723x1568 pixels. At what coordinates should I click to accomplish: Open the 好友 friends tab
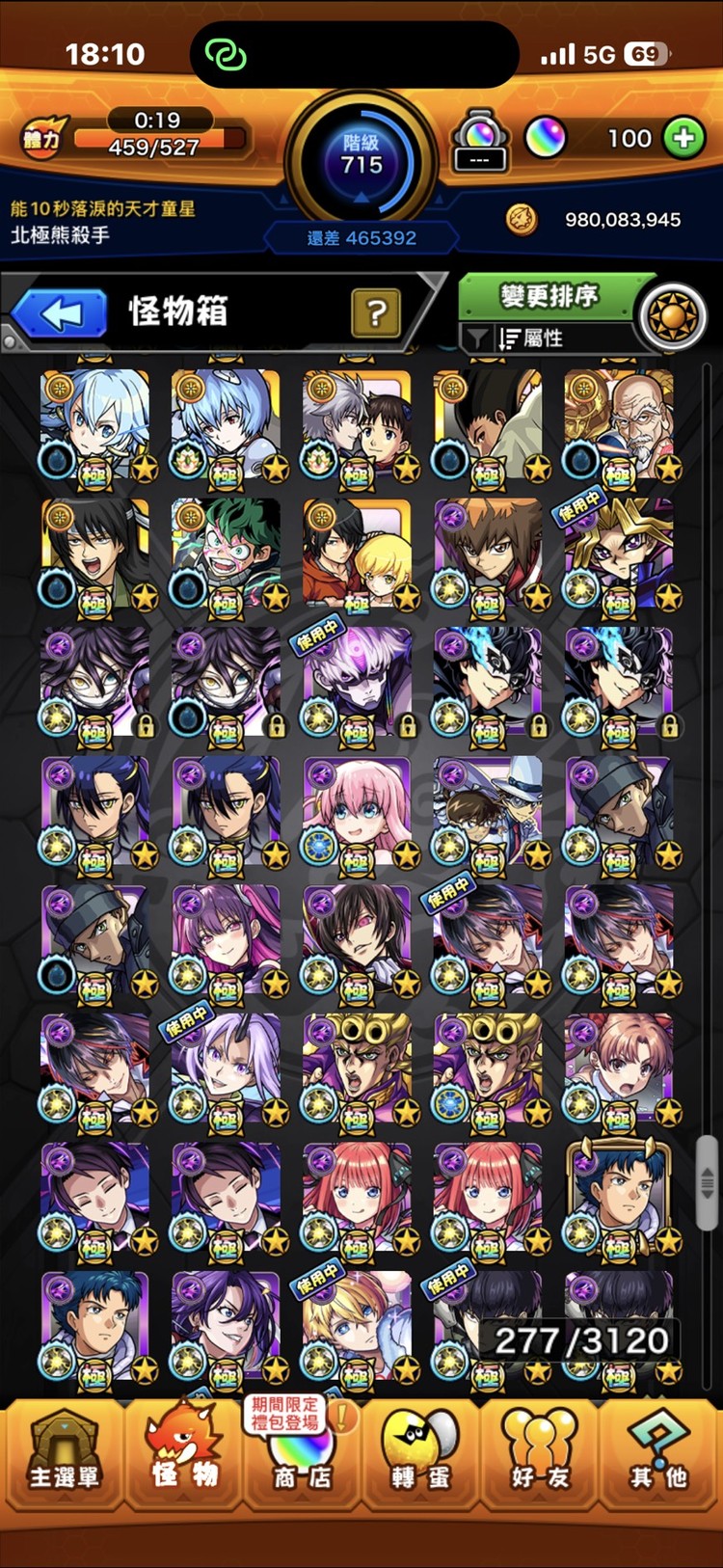click(x=540, y=1454)
